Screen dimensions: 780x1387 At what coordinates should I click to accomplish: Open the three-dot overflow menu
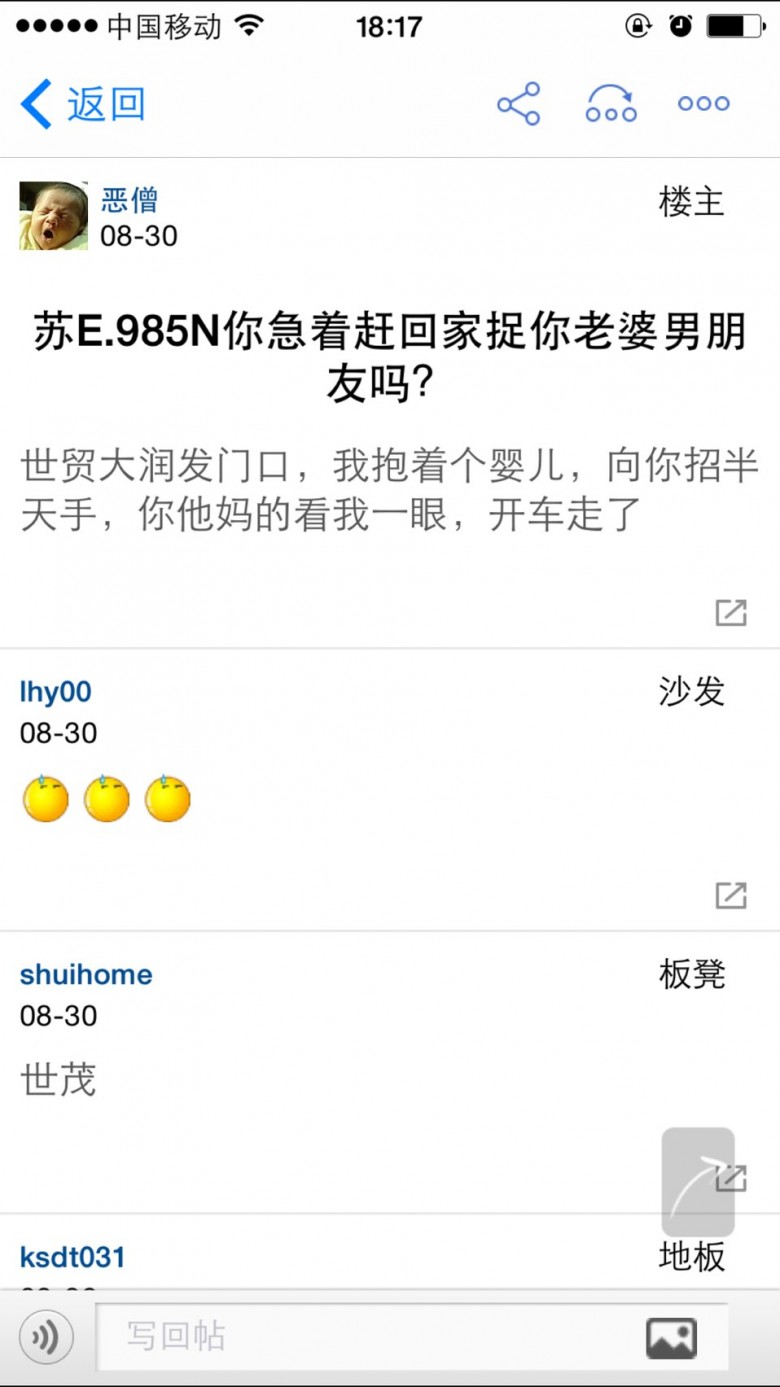(703, 104)
